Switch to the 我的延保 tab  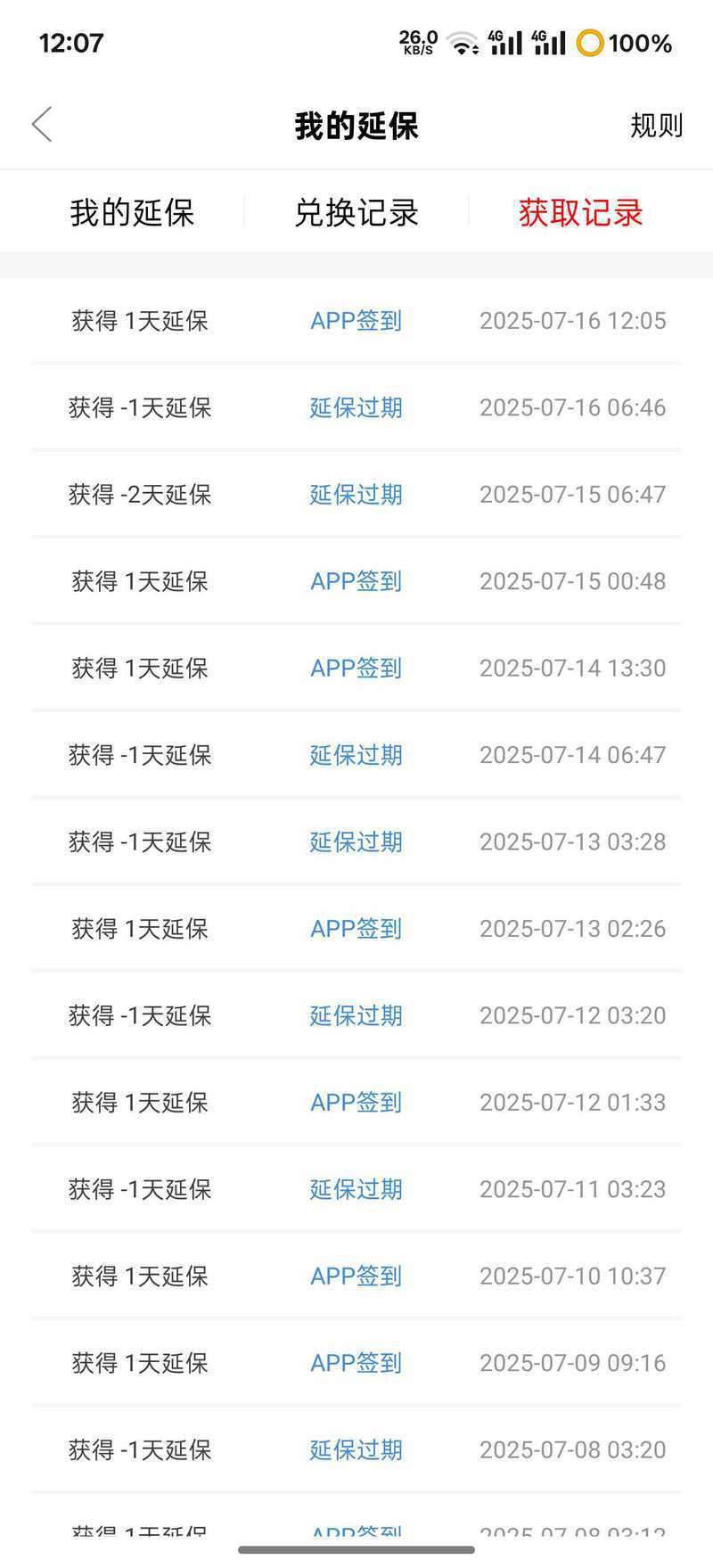pos(132,213)
